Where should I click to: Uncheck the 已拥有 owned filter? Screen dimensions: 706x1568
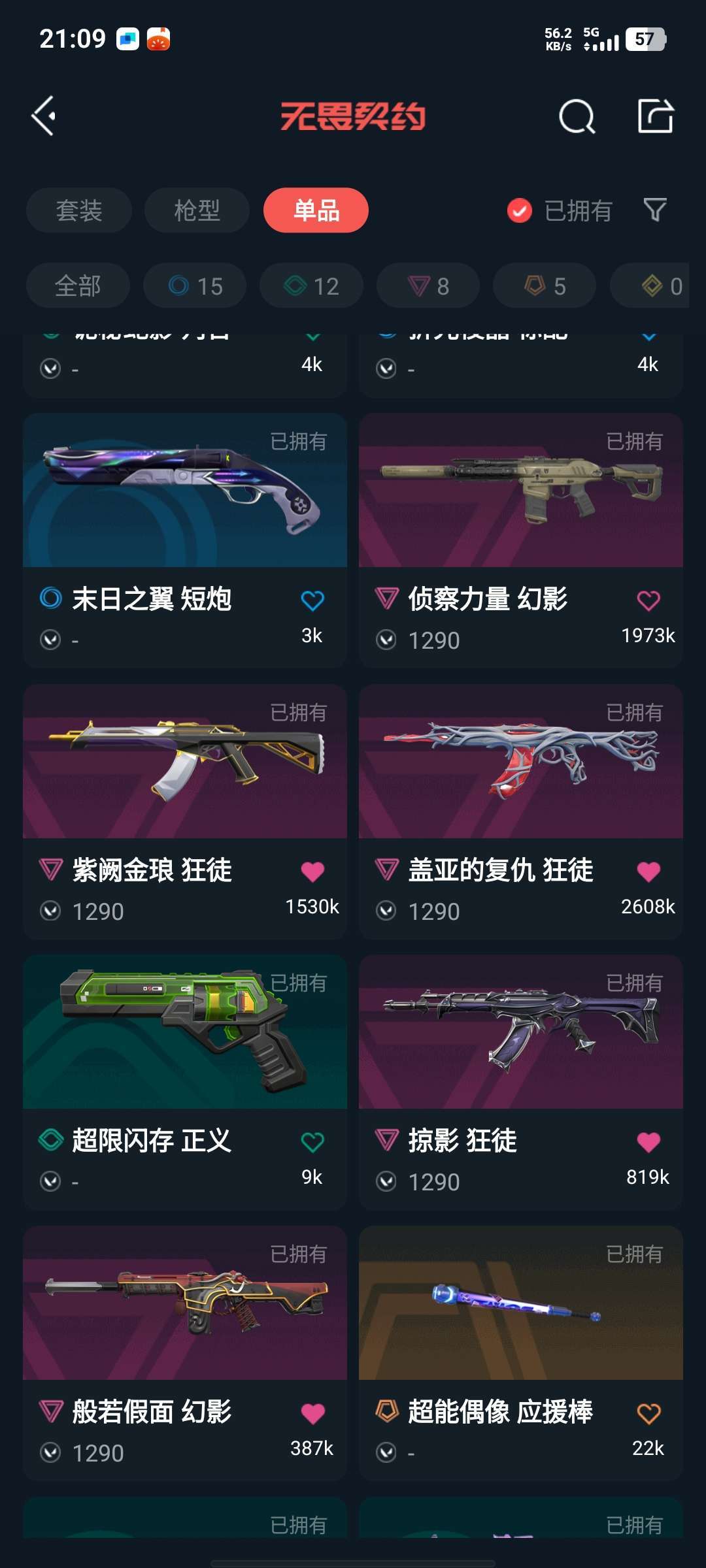pos(518,210)
